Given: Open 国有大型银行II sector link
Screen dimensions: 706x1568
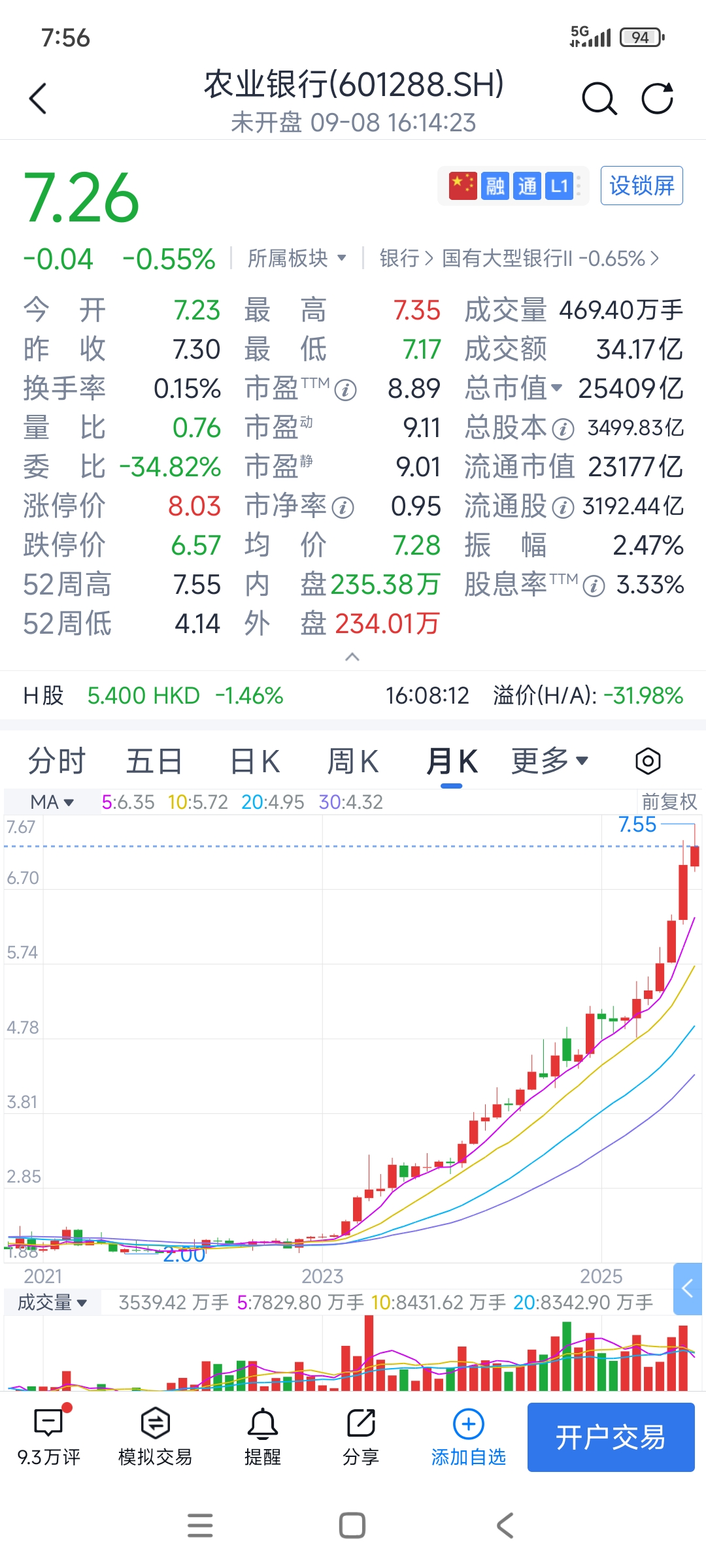Looking at the screenshot, I should pyautogui.click(x=549, y=259).
